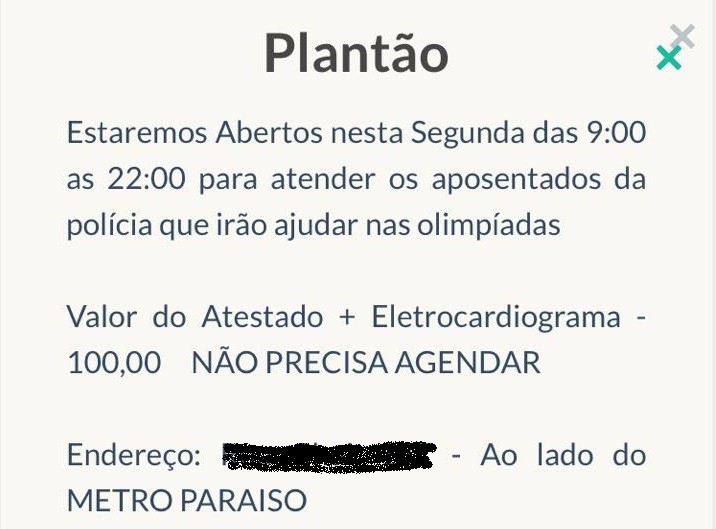
Task: Close the Plantão popup
Action: pyautogui.click(x=669, y=59)
